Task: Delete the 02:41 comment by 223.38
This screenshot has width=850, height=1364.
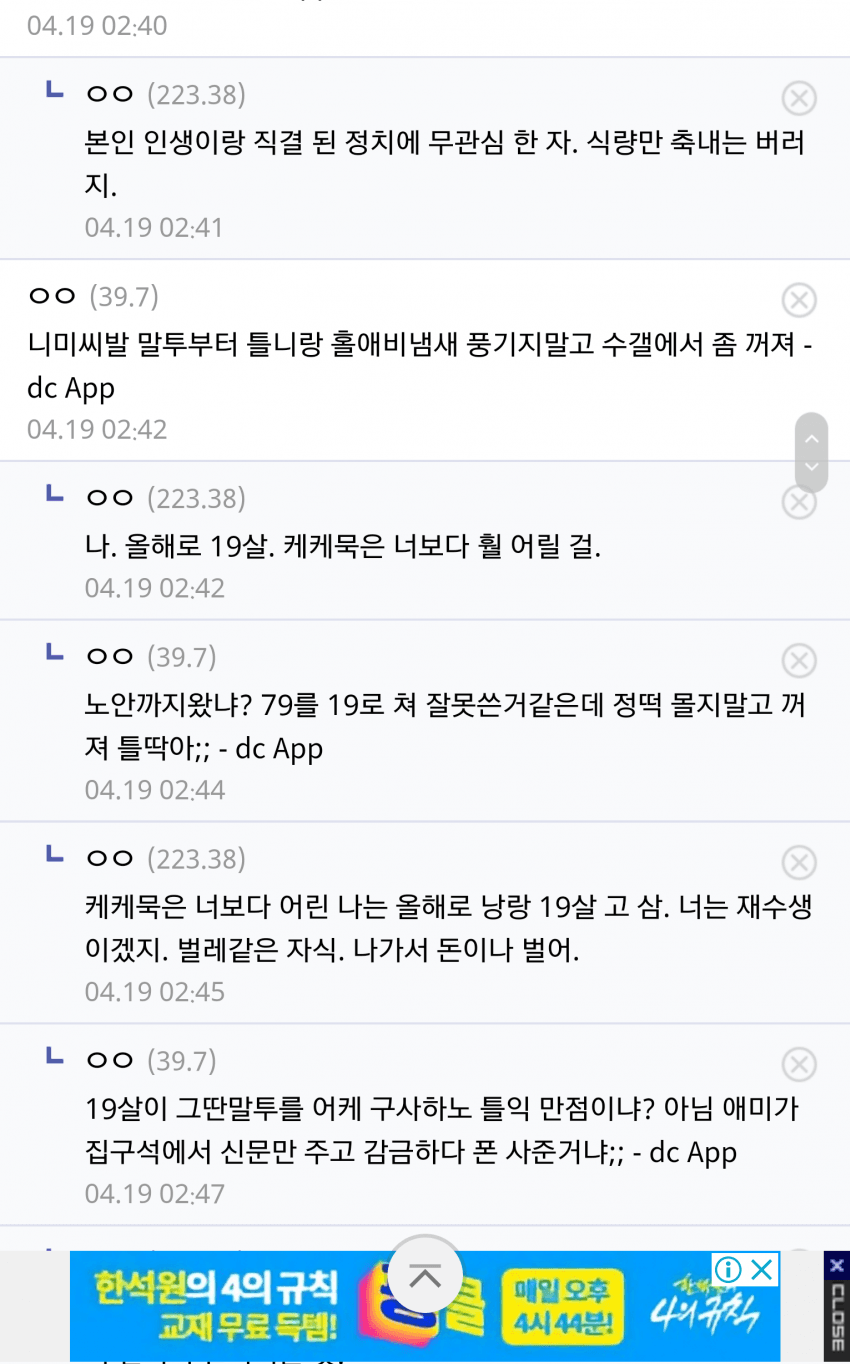Action: (798, 98)
